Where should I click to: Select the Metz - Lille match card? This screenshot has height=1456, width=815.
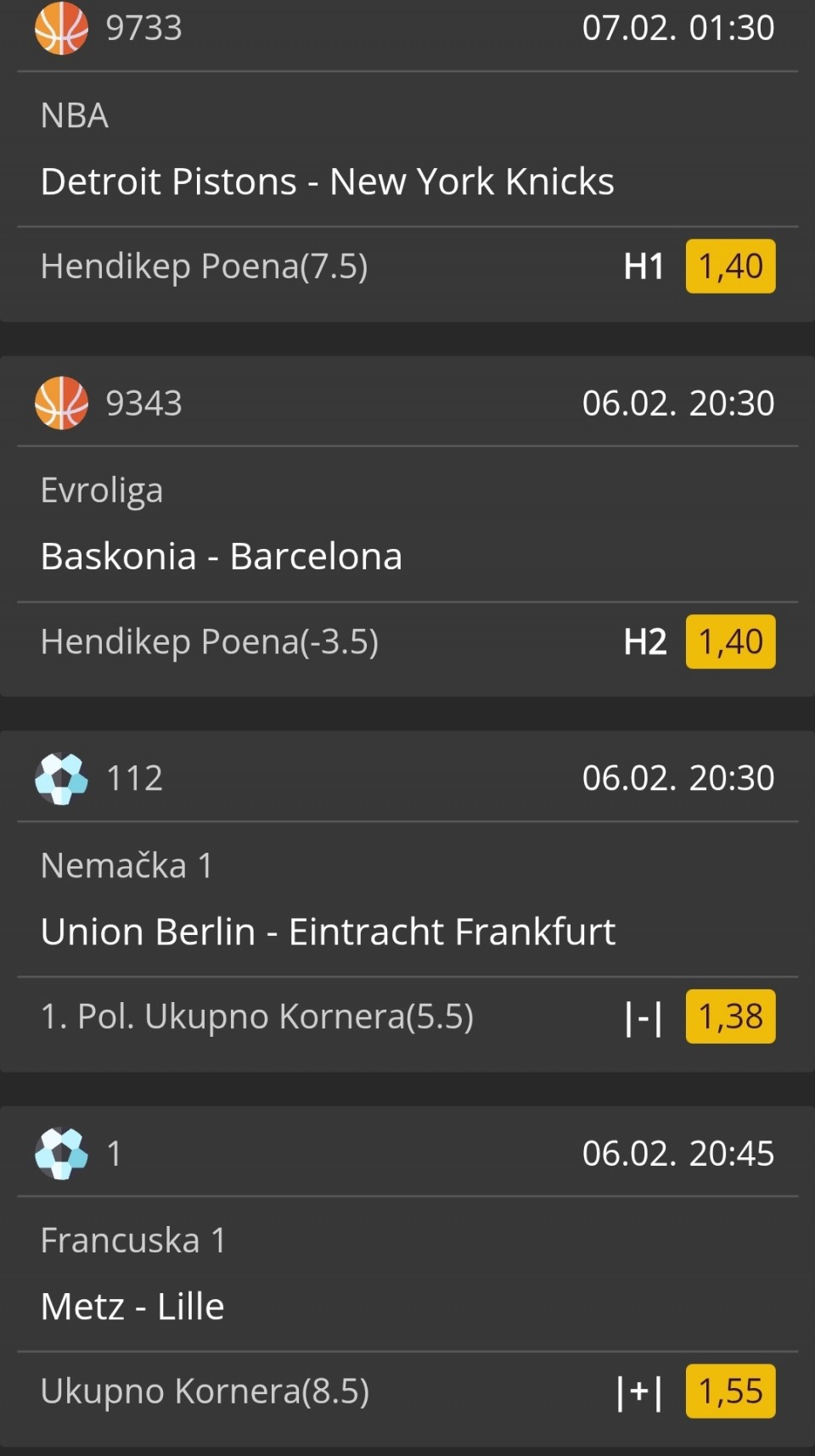point(133,1307)
